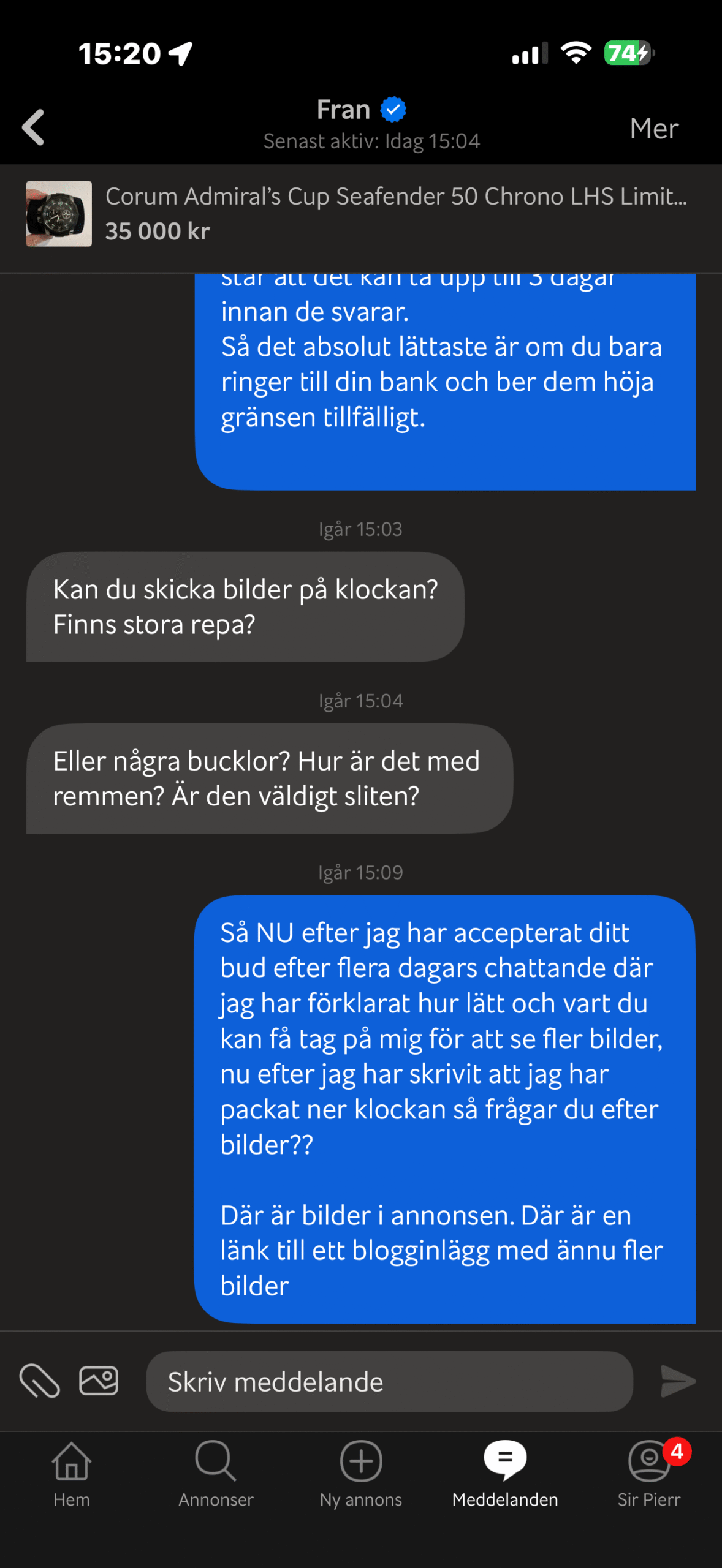Focus the Skriv meddelande text field
Viewport: 722px width, 1568px height.
click(x=389, y=1381)
